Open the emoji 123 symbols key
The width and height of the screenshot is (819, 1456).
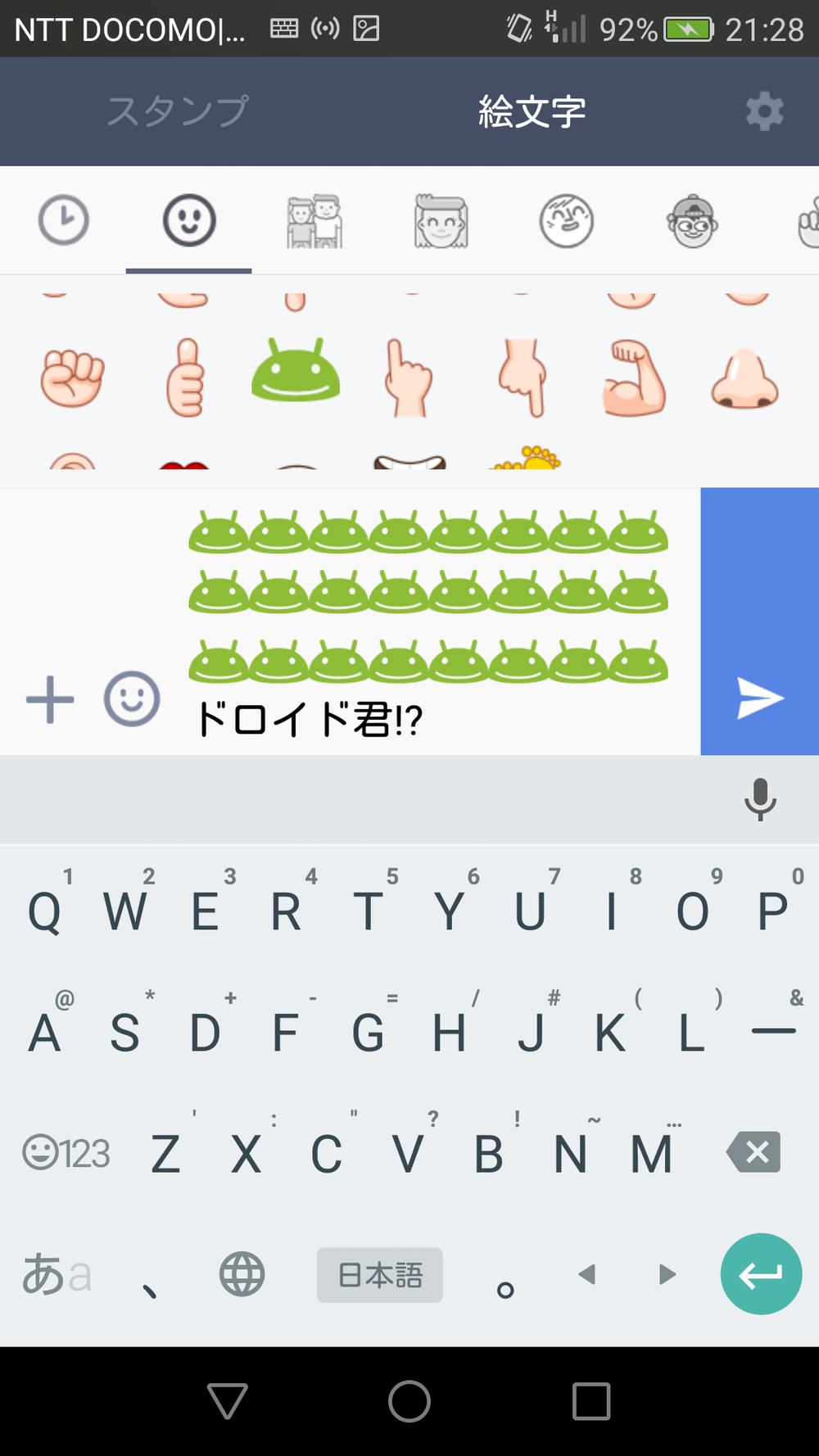(x=66, y=1153)
